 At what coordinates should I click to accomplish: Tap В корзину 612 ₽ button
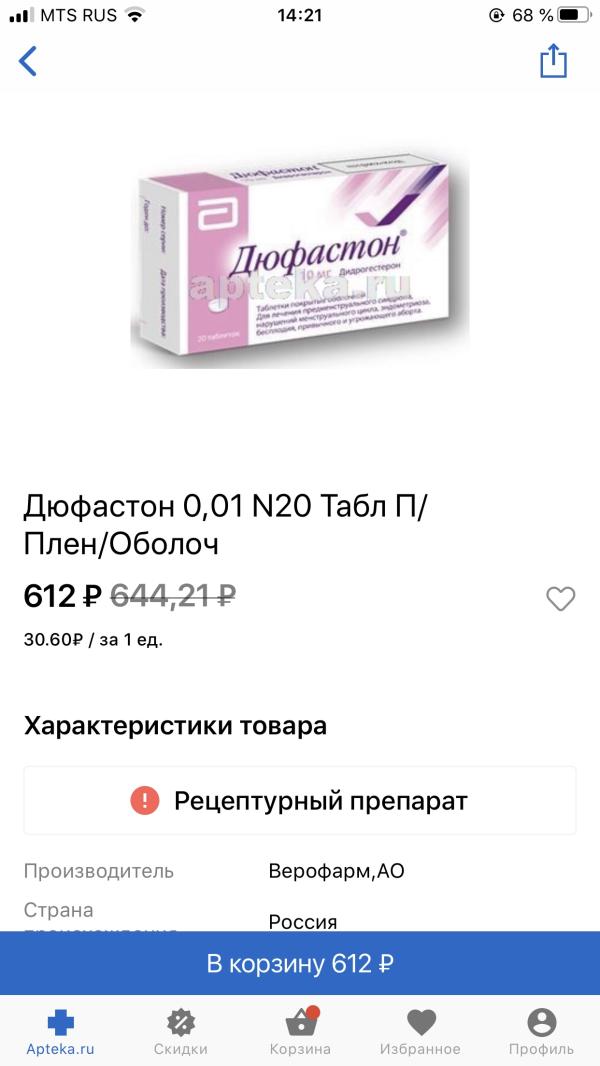click(300, 964)
